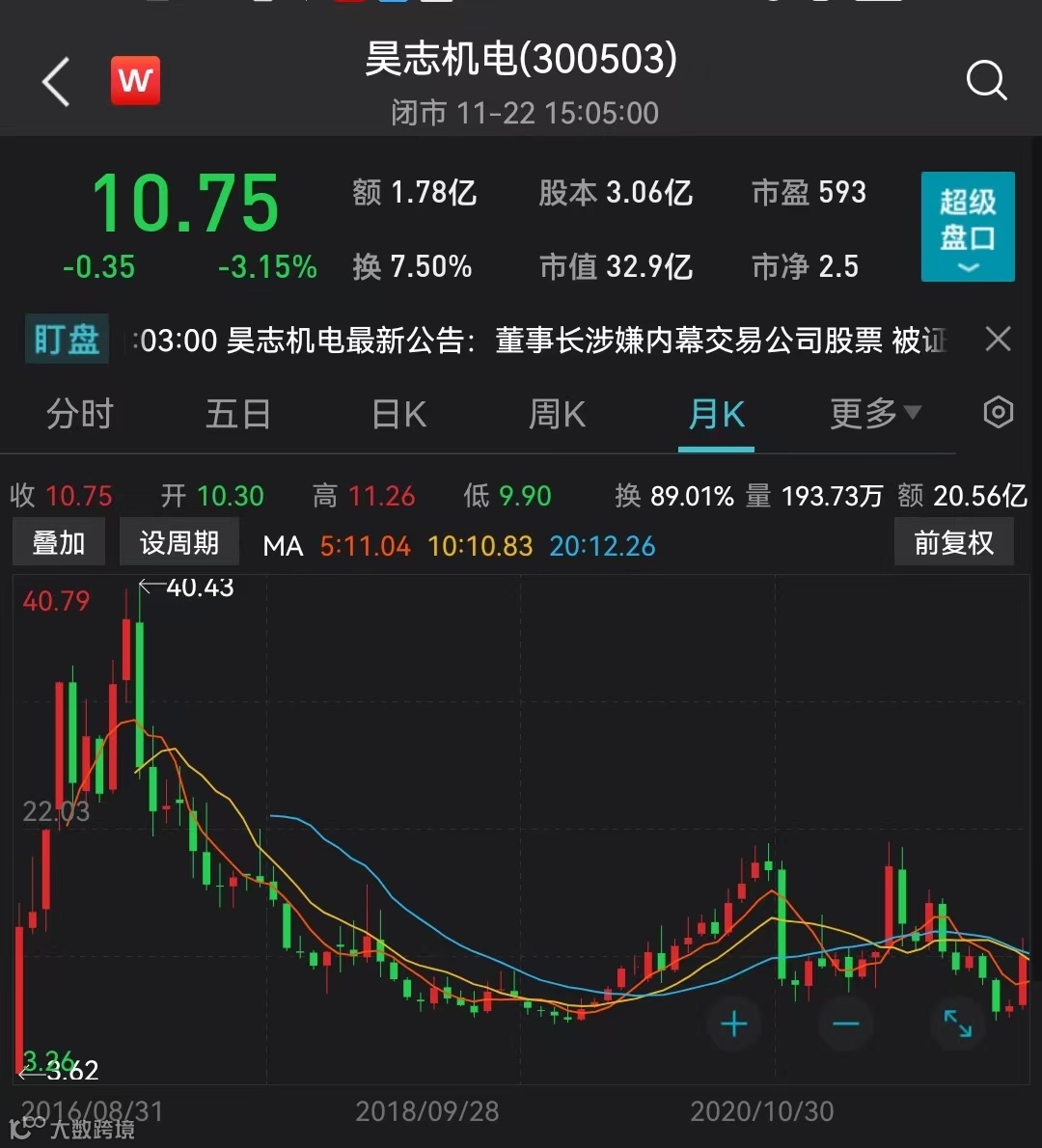Image resolution: width=1042 pixels, height=1148 pixels.
Task: Dismiss the 盯盘 announcement ticker
Action: click(998, 339)
